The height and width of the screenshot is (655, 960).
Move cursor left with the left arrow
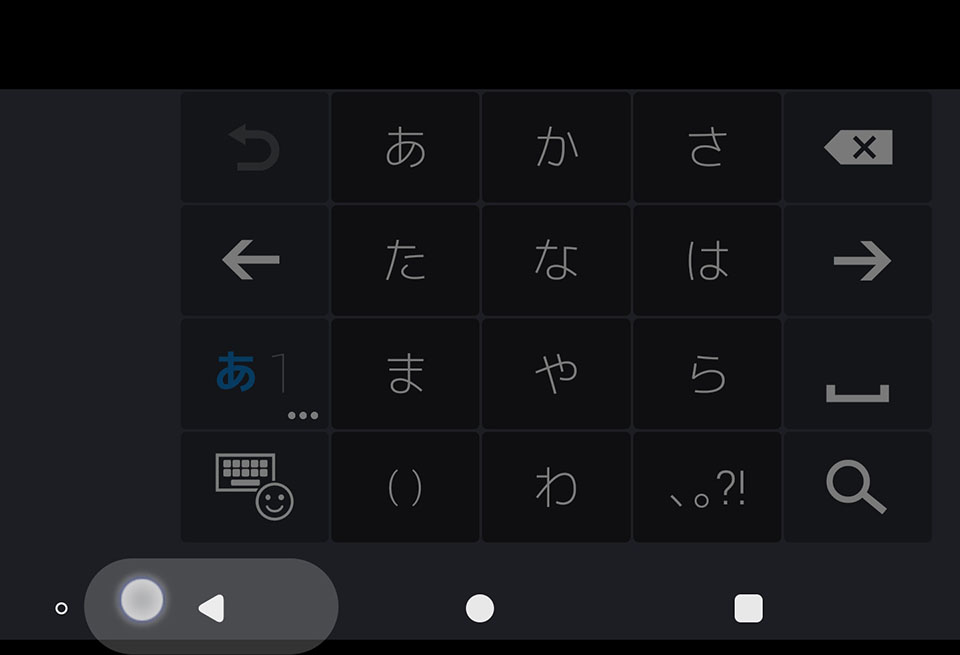pyautogui.click(x=254, y=261)
